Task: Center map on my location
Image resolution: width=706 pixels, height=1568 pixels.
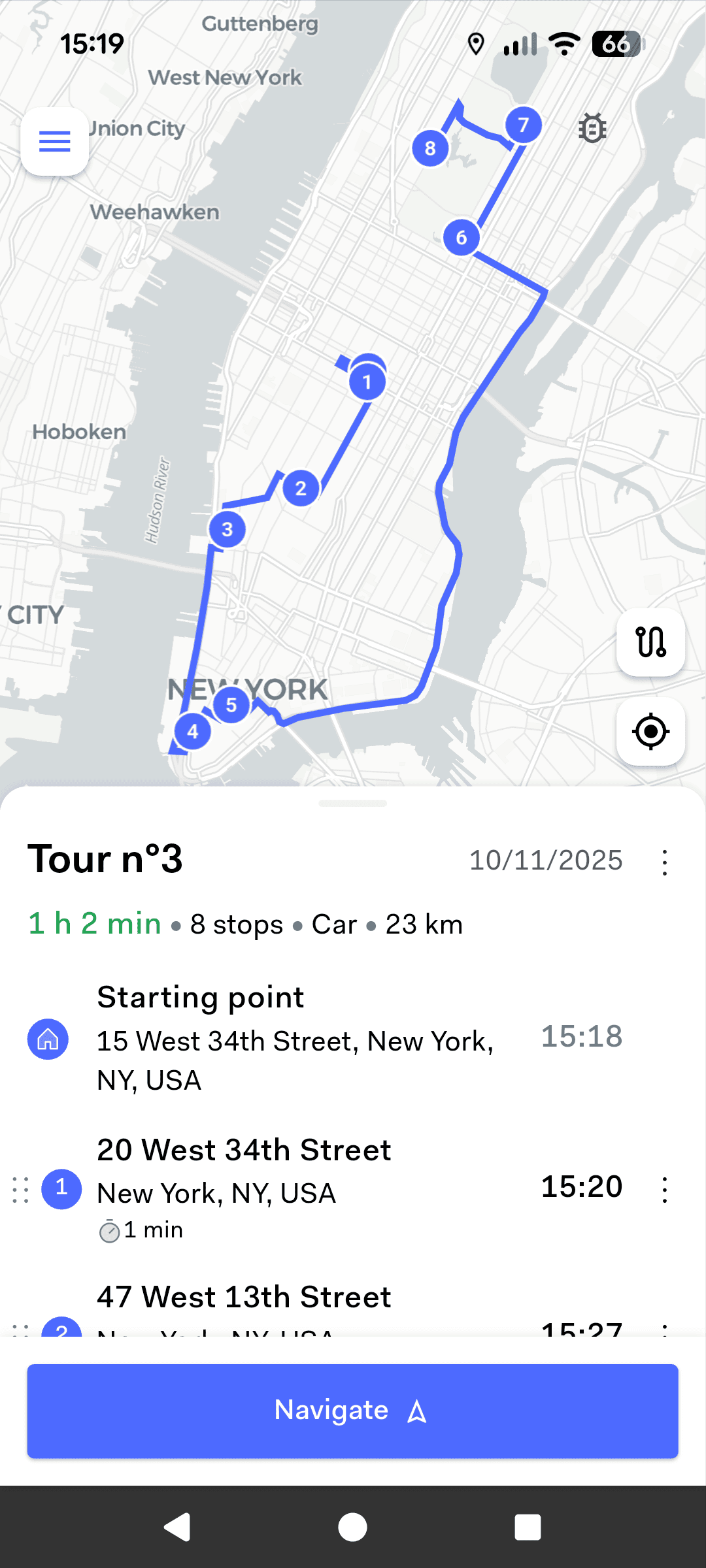Action: (650, 731)
